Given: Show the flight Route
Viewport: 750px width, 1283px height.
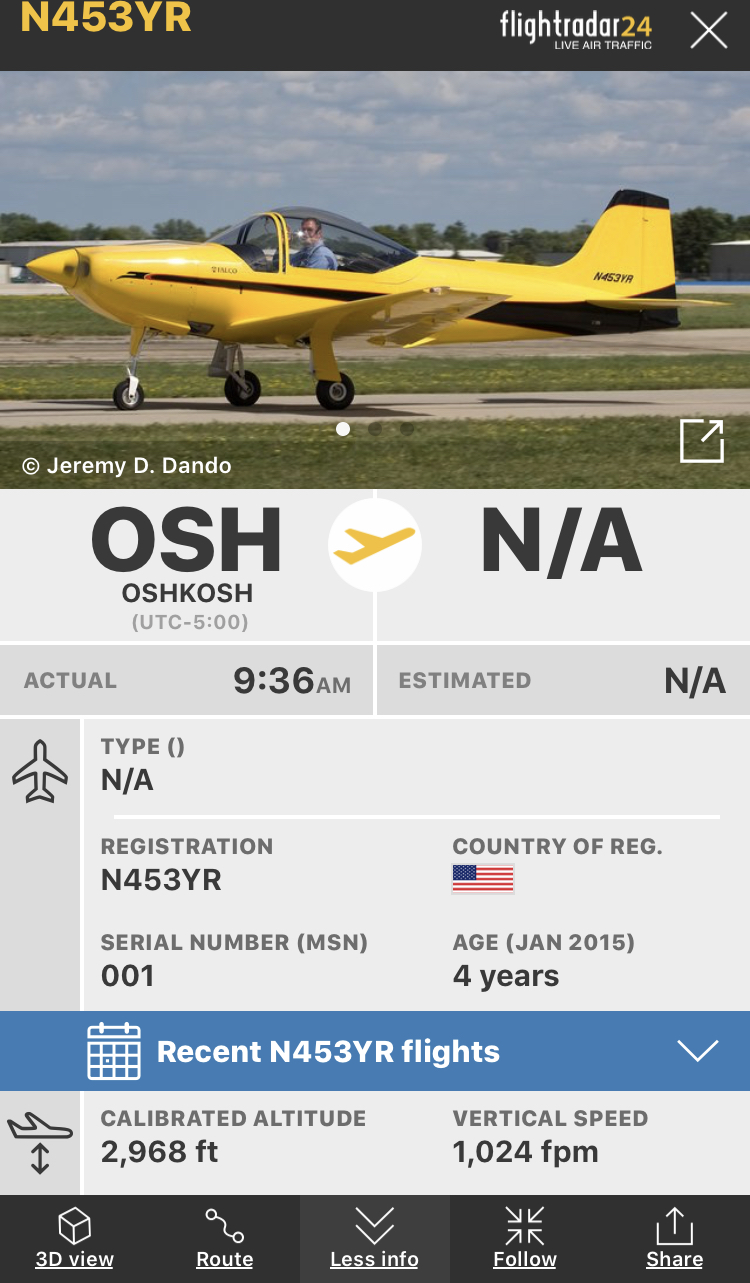Looking at the screenshot, I should [x=224, y=1238].
